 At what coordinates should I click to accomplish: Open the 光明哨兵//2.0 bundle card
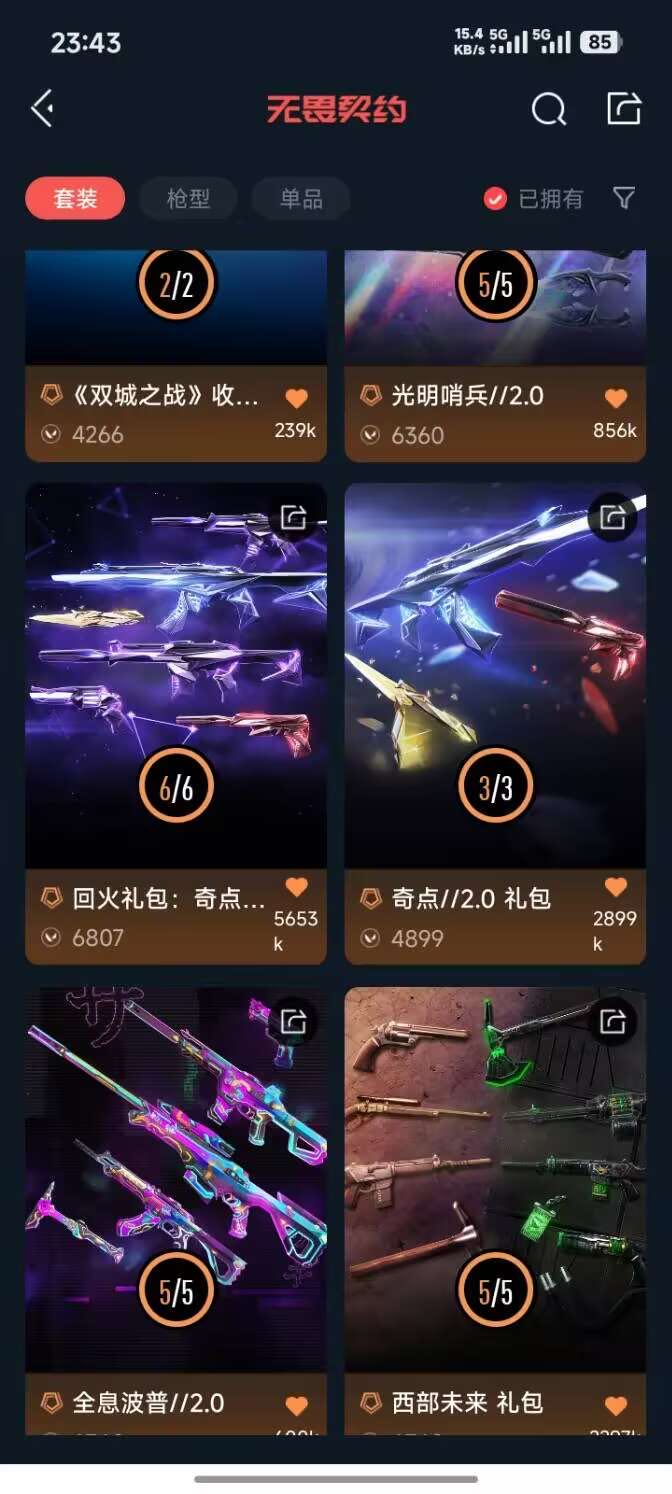[x=495, y=355]
